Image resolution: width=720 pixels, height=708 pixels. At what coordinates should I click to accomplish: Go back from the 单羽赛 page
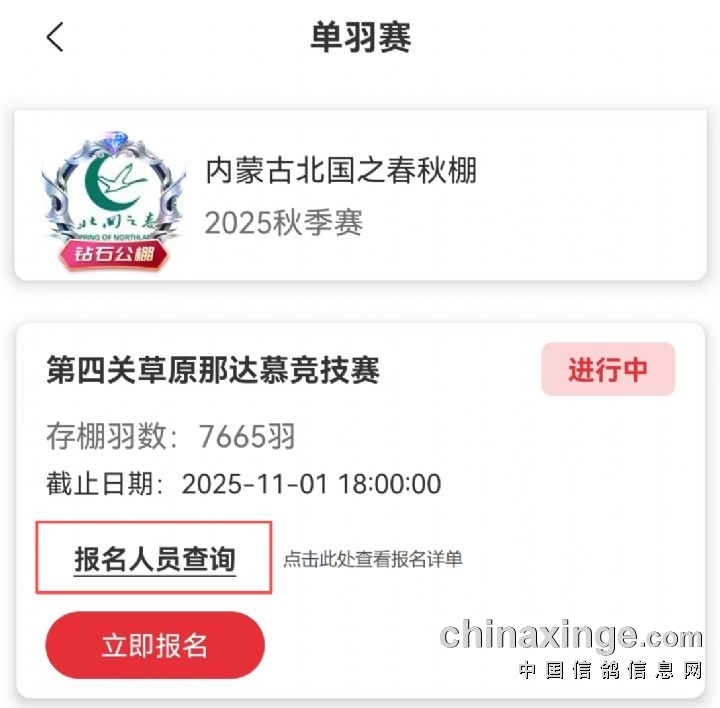pyautogui.click(x=55, y=38)
